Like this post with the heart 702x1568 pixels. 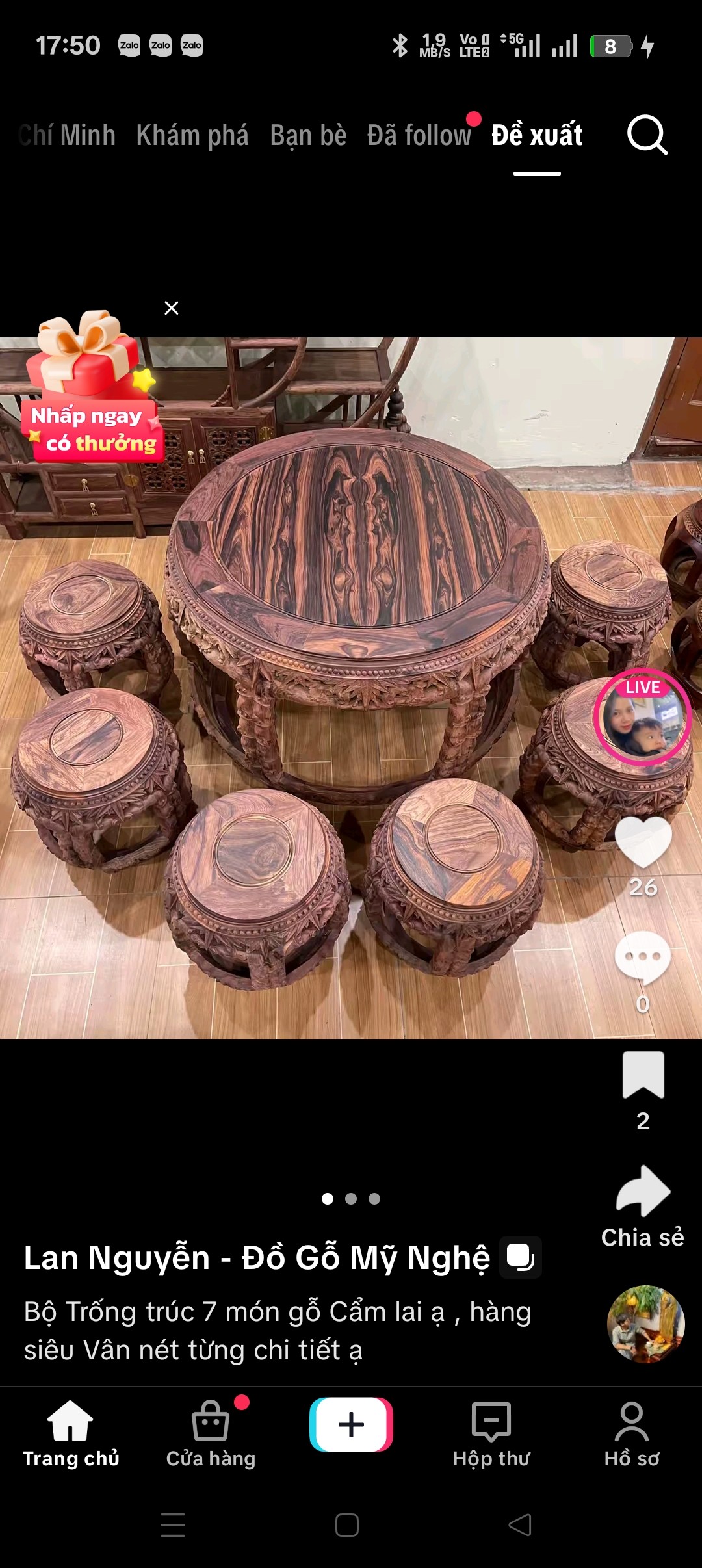pos(643,841)
